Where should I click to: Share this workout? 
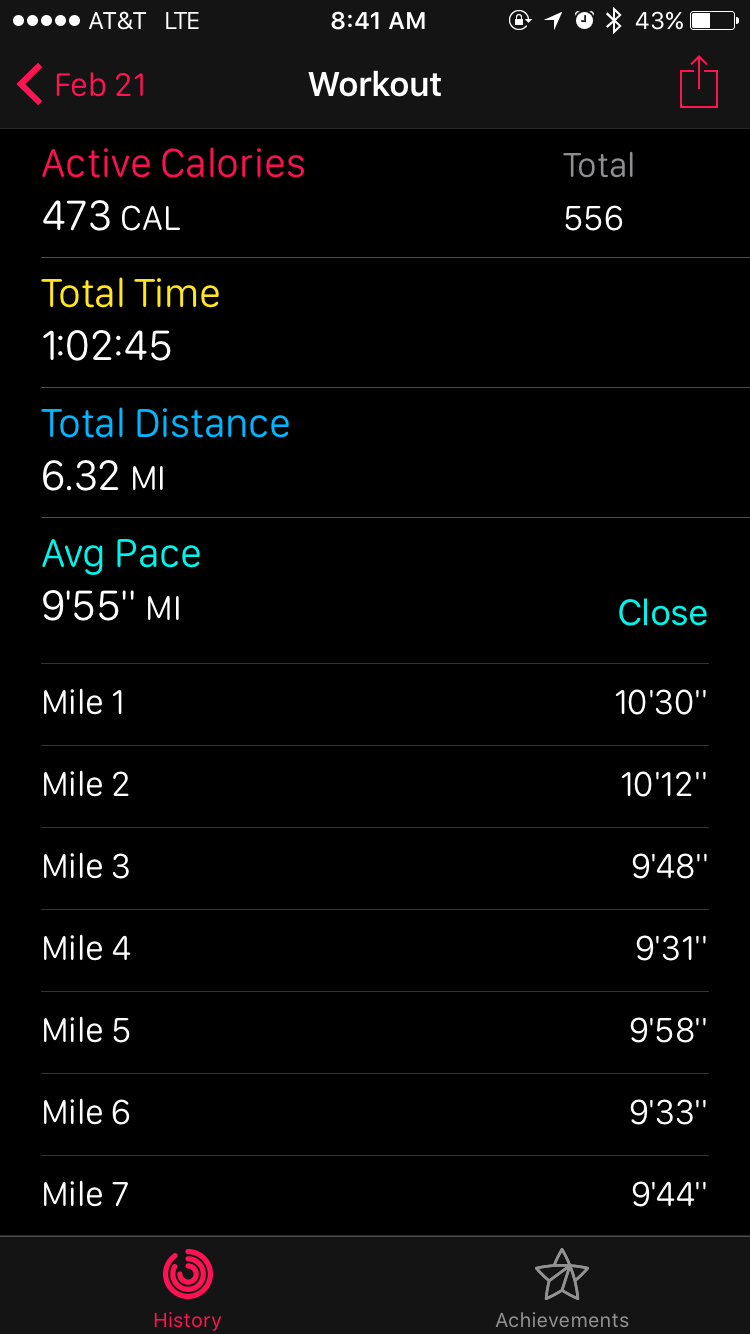(698, 83)
